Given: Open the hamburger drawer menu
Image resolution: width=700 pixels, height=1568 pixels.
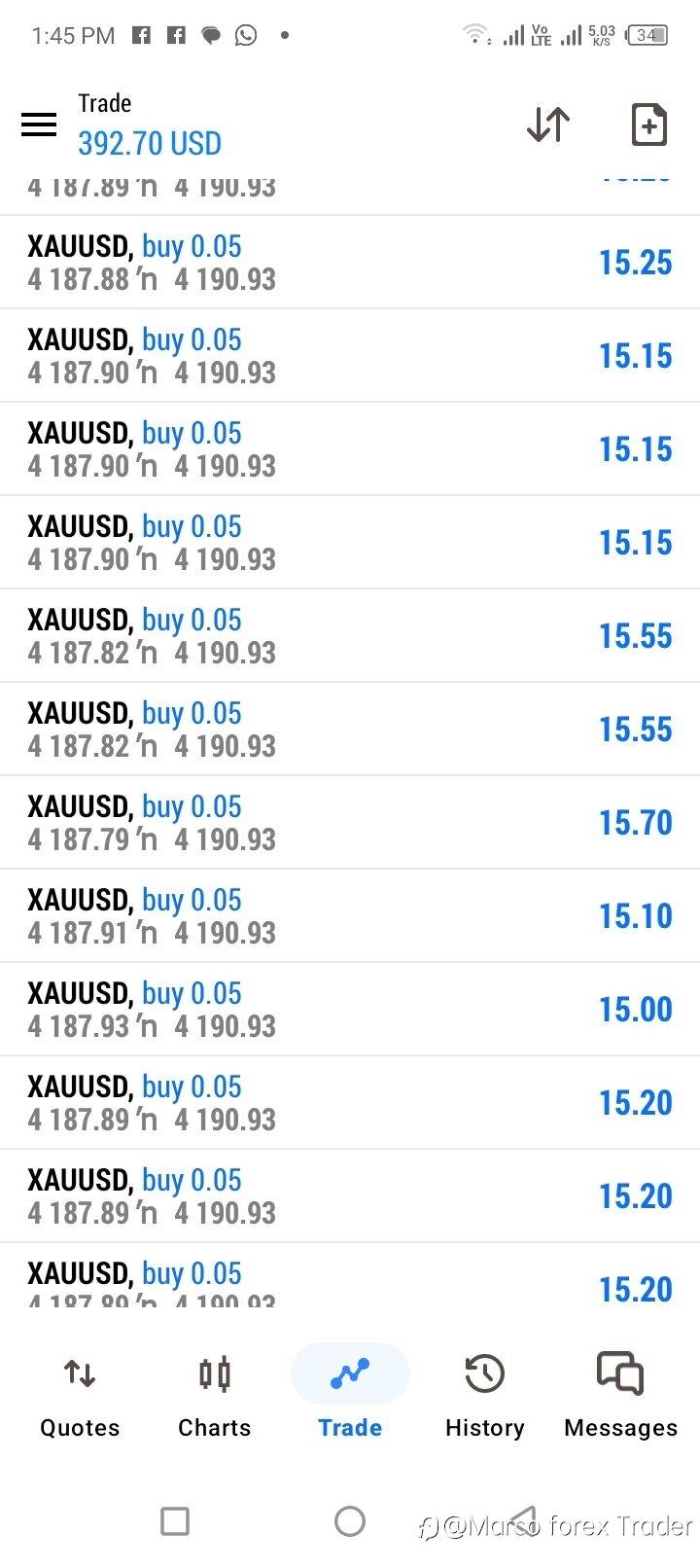Looking at the screenshot, I should (39, 125).
